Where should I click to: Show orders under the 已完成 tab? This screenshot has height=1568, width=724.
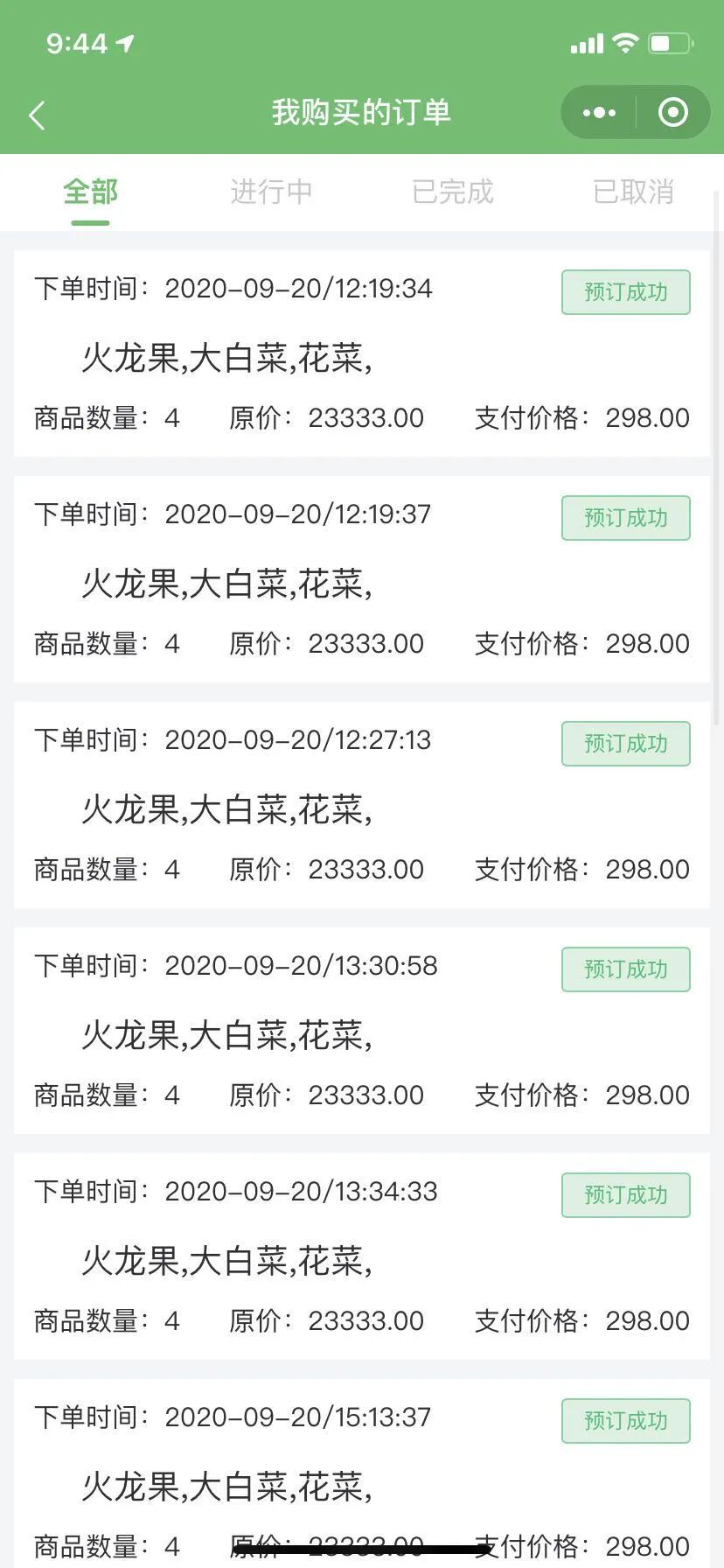453,192
